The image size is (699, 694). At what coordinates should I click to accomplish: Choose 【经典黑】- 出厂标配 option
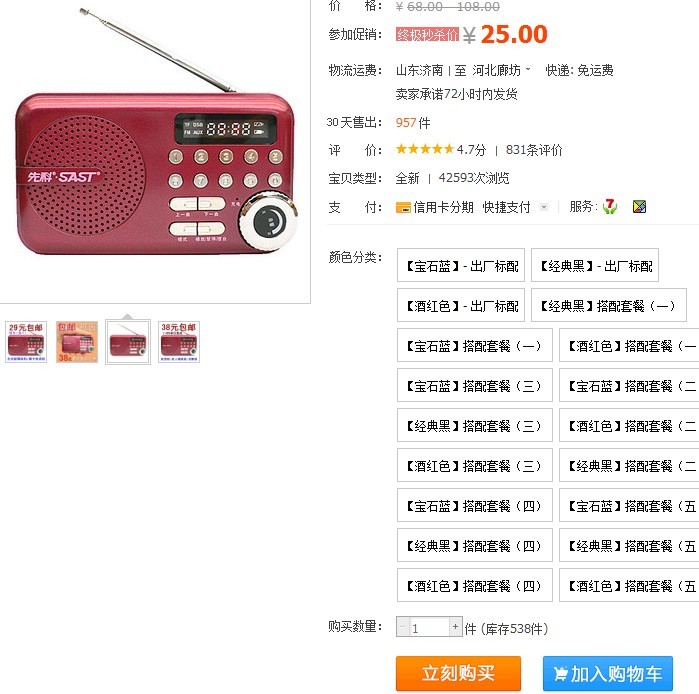coord(595,266)
